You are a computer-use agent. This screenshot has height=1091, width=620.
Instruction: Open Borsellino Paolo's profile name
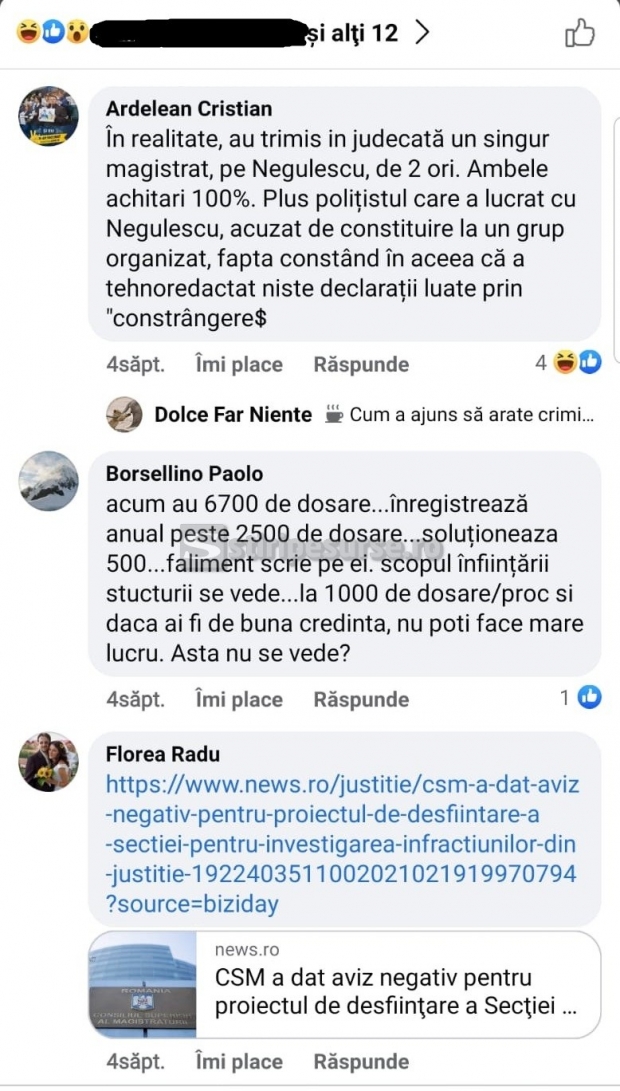tap(185, 474)
